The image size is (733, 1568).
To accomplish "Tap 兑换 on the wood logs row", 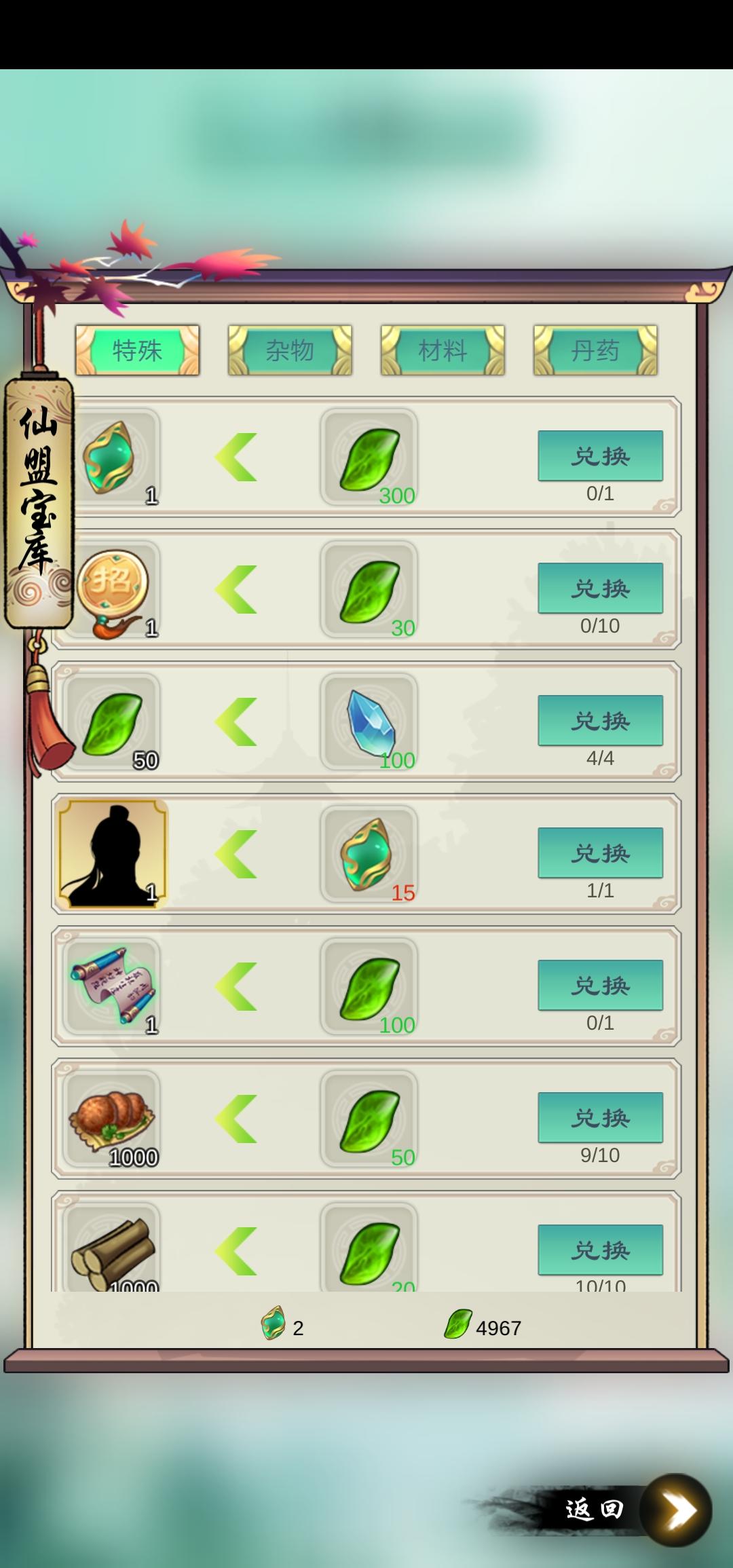I will click(600, 1250).
